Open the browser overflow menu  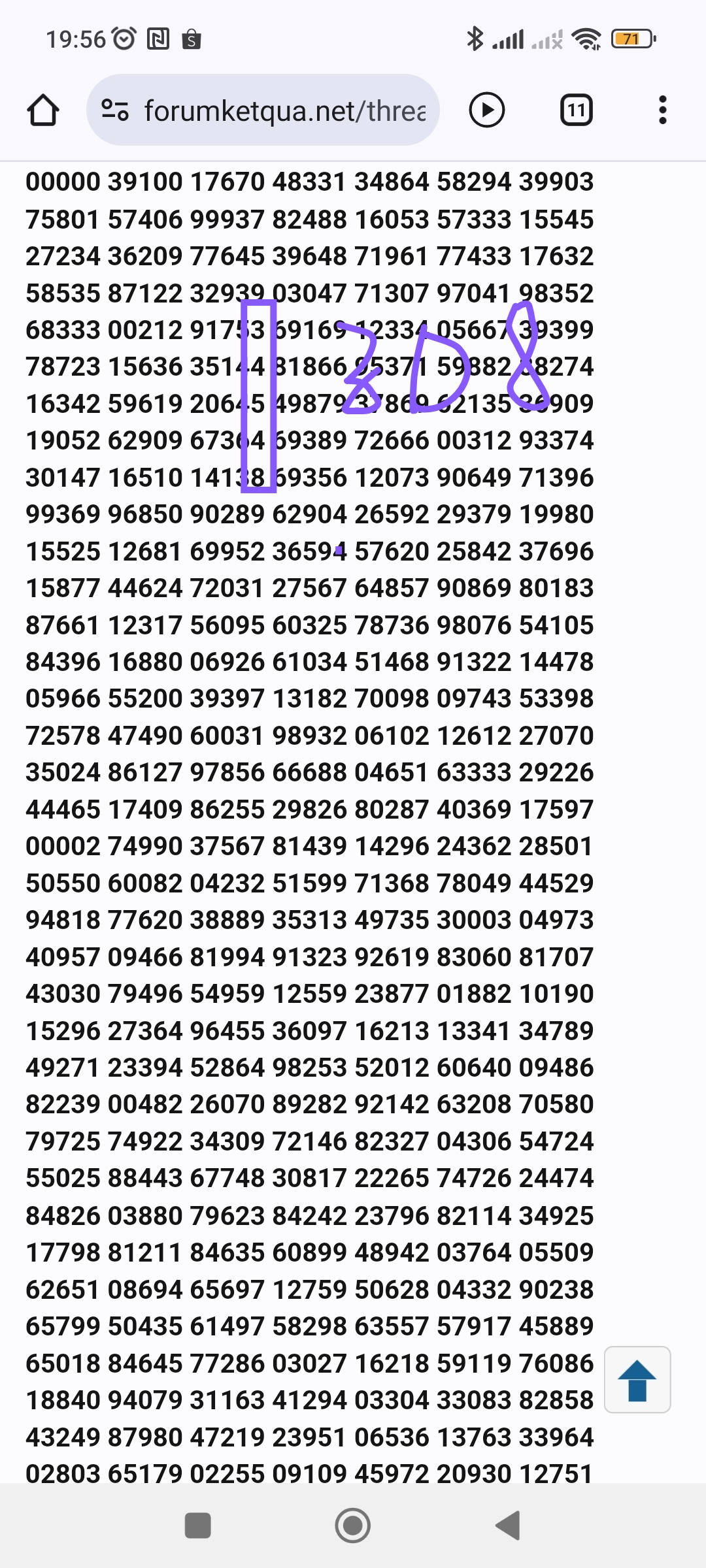pos(663,110)
